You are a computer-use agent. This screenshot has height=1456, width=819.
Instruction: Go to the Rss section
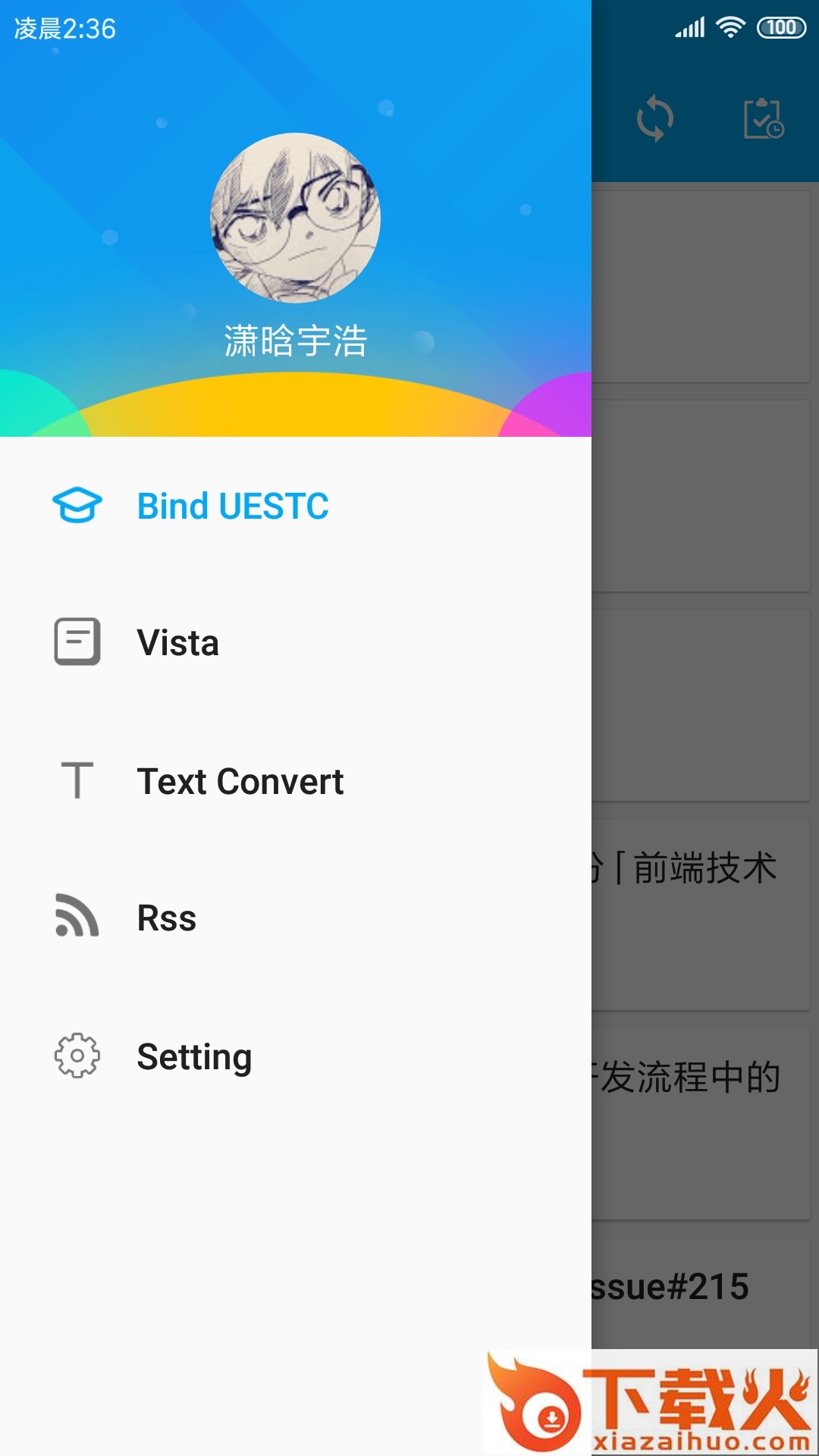(166, 918)
